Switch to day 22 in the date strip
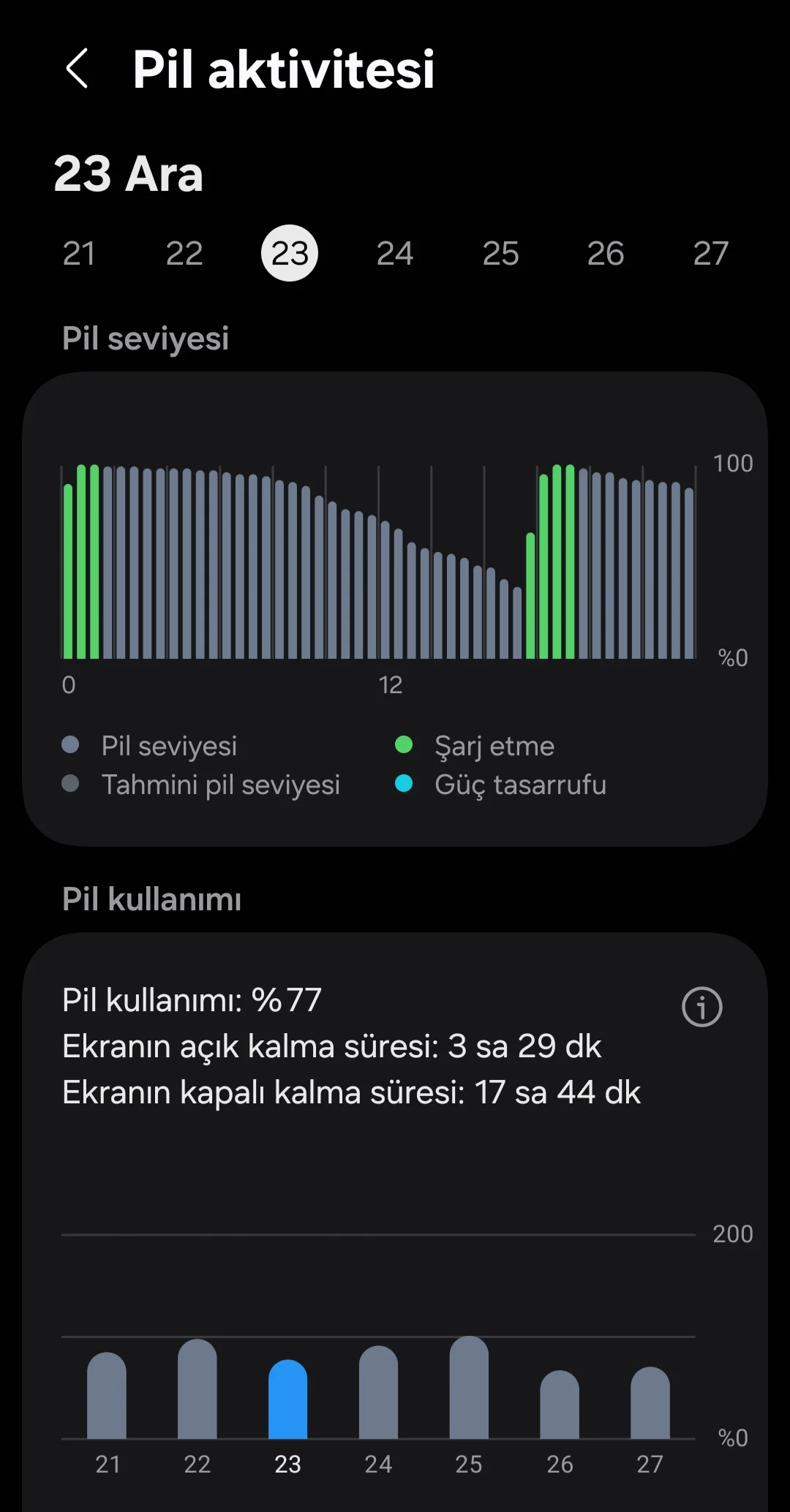Image resolution: width=790 pixels, height=1512 pixels. coord(184,254)
